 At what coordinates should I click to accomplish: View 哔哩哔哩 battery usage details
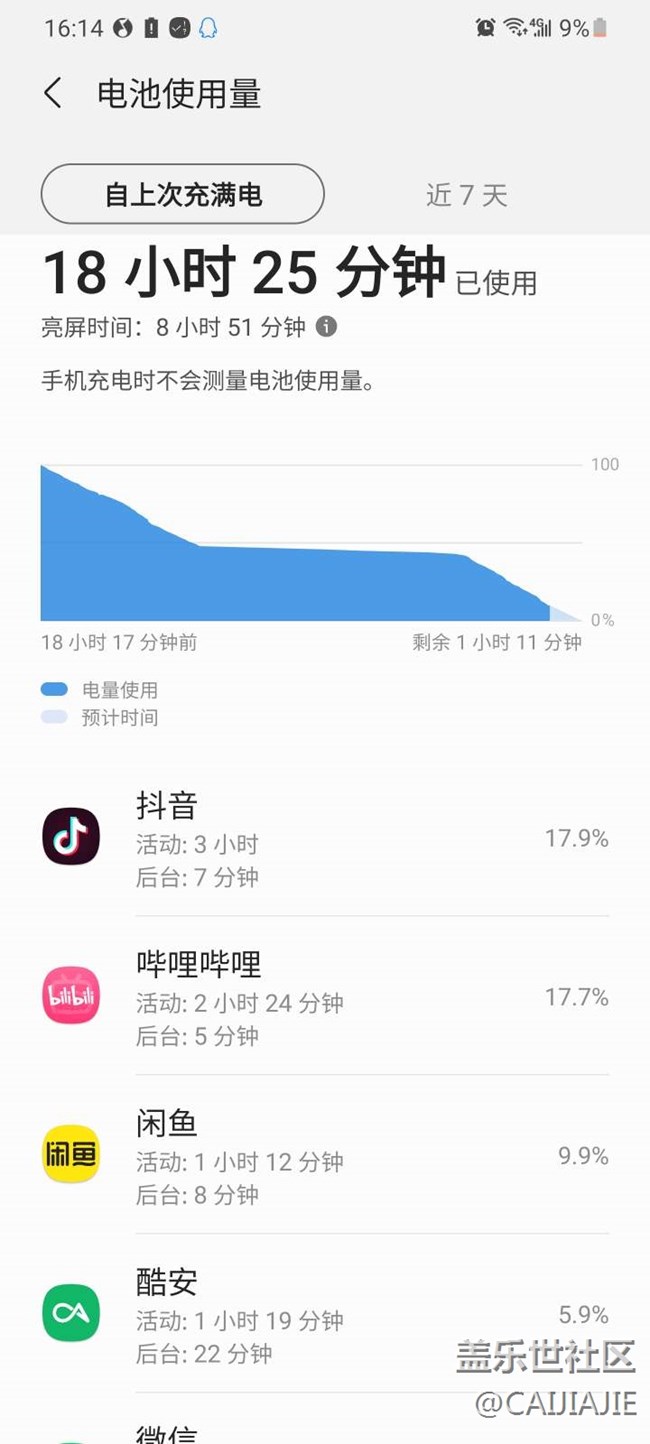(x=325, y=997)
